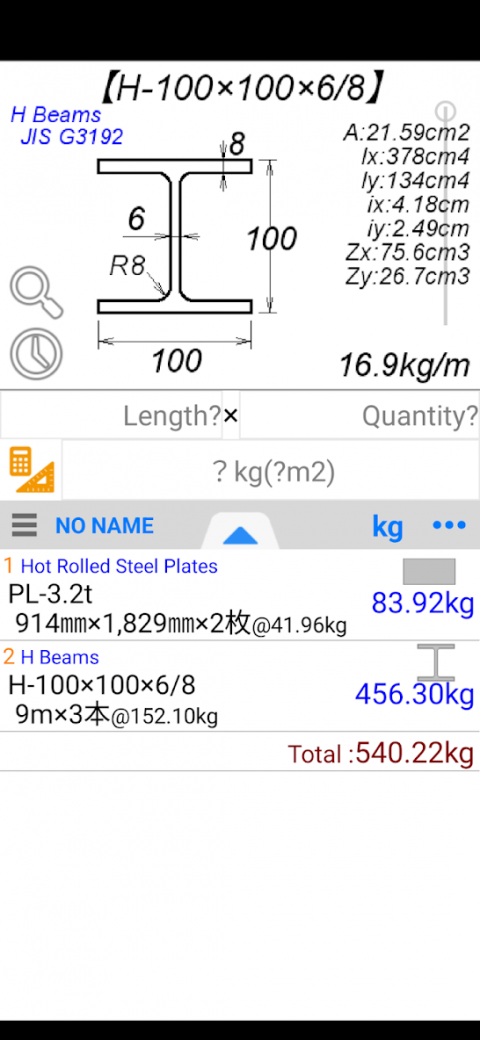Viewport: 480px width, 1040px height.
Task: Open the clock history icon
Action: (x=36, y=353)
